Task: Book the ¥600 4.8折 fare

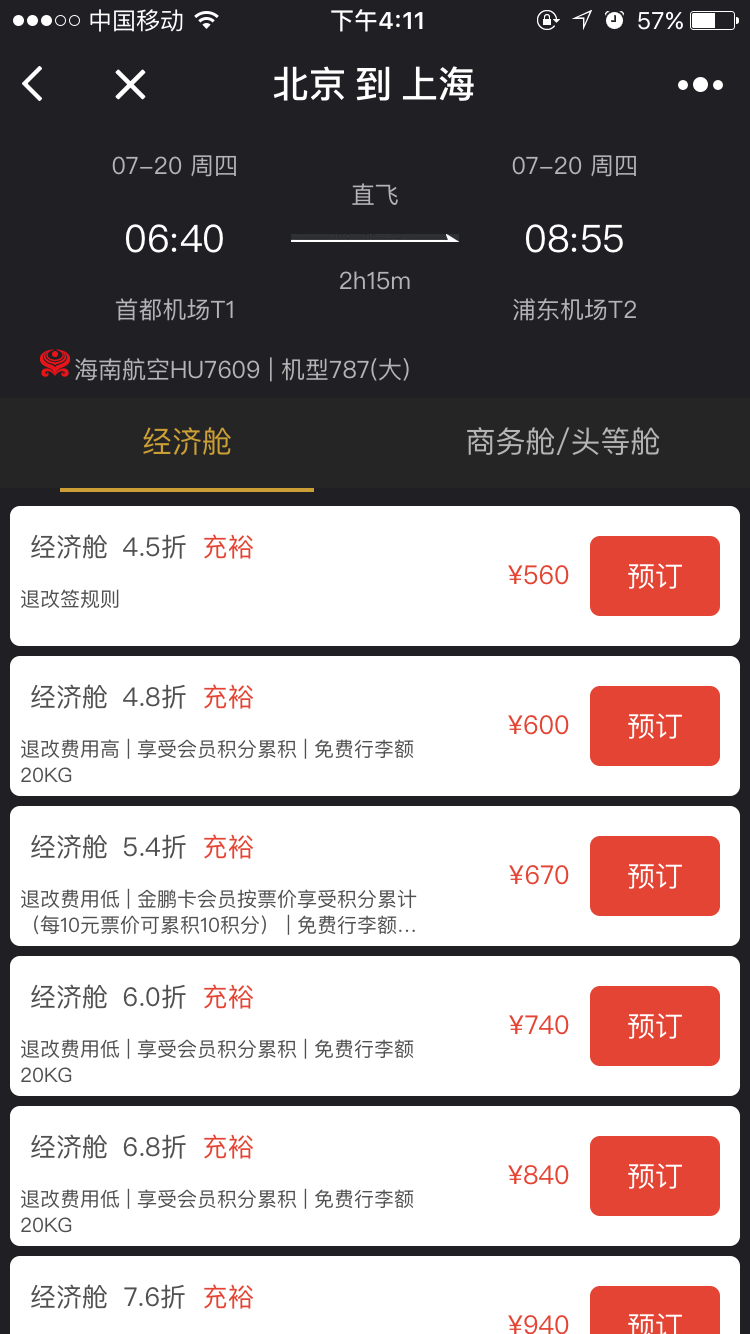Action: (x=655, y=726)
